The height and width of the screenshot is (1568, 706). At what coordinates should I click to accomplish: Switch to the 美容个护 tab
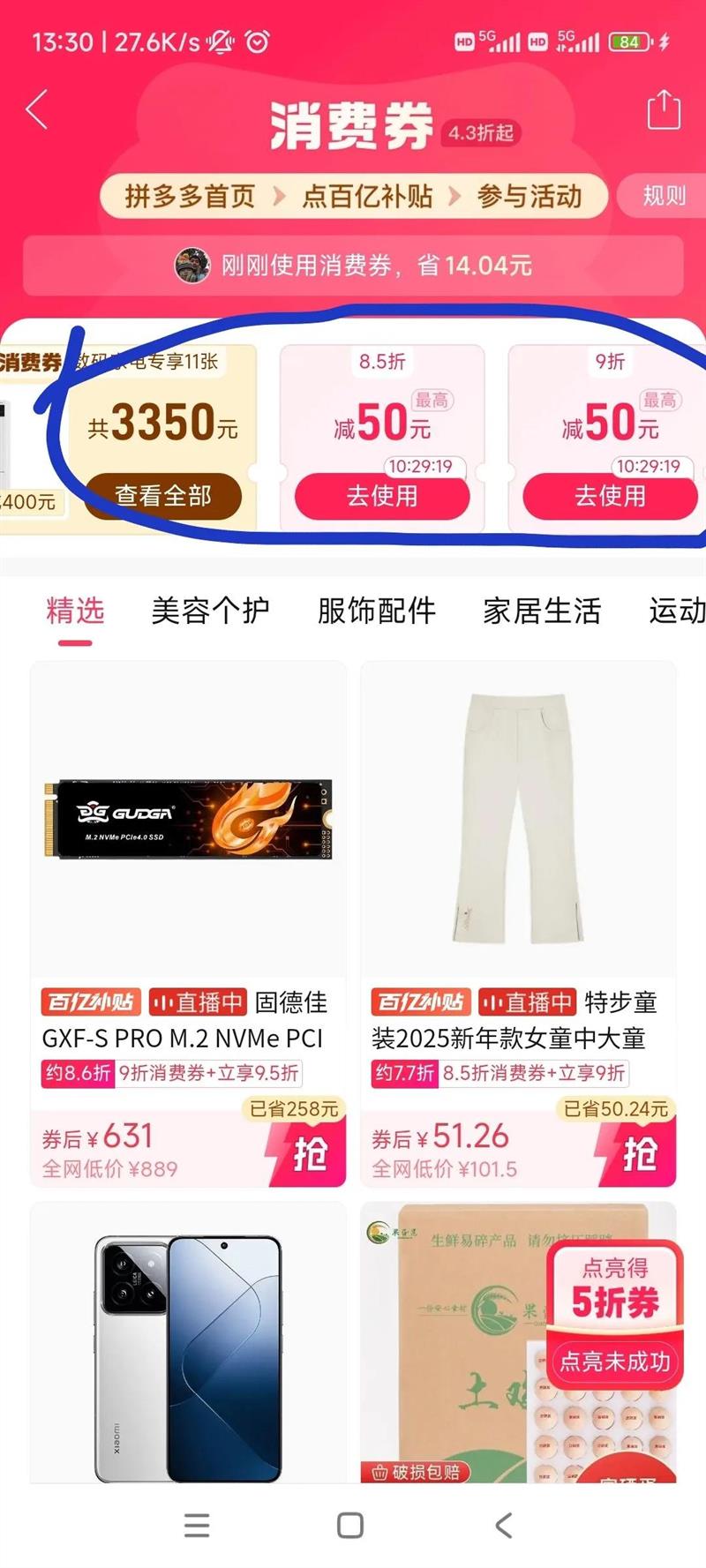[x=210, y=611]
